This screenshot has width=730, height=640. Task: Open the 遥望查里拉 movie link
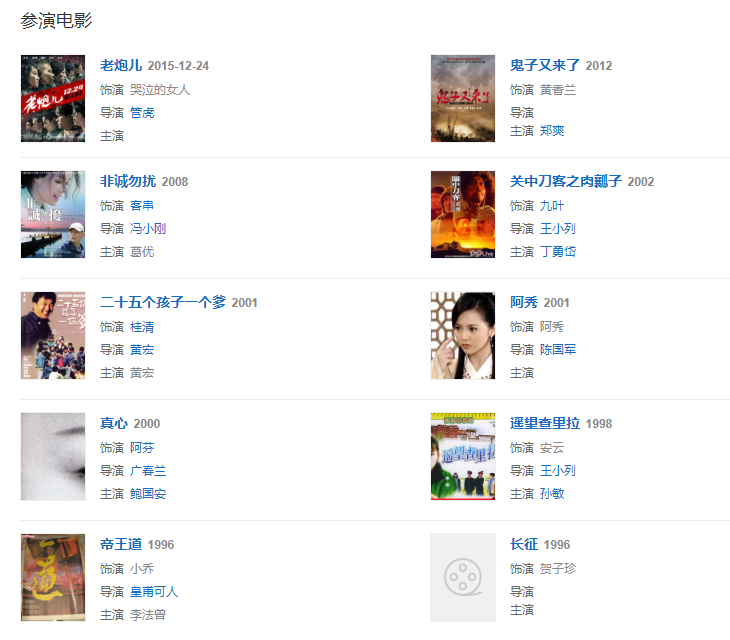(x=545, y=424)
